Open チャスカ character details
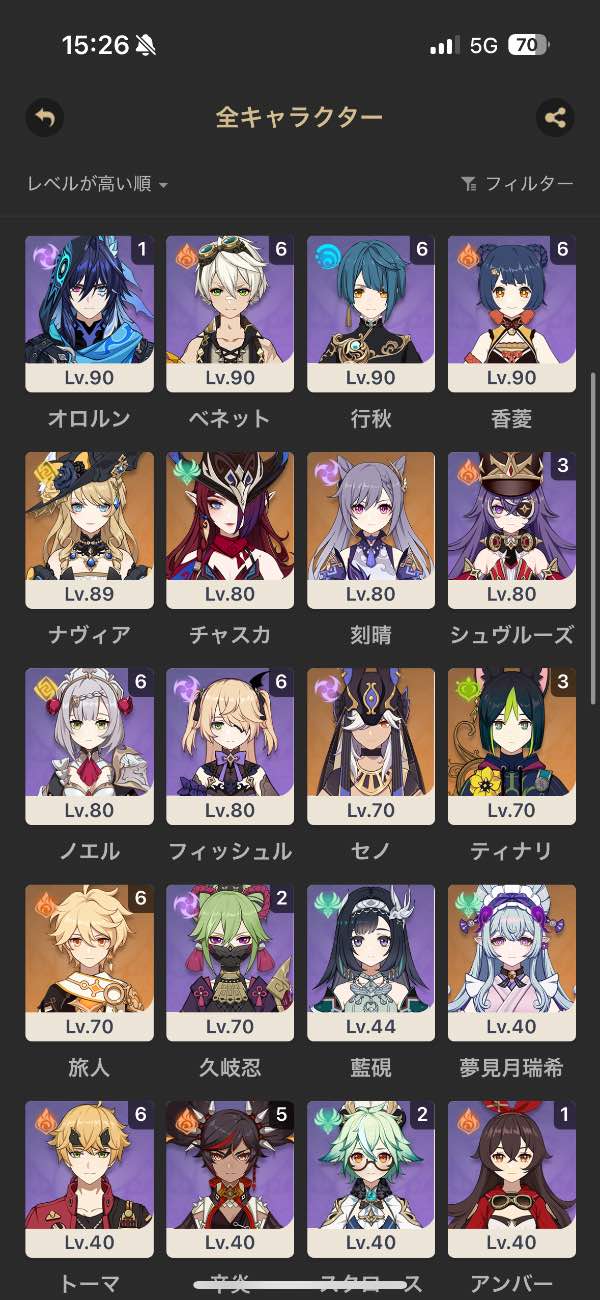The width and height of the screenshot is (600, 1300). pyautogui.click(x=230, y=529)
